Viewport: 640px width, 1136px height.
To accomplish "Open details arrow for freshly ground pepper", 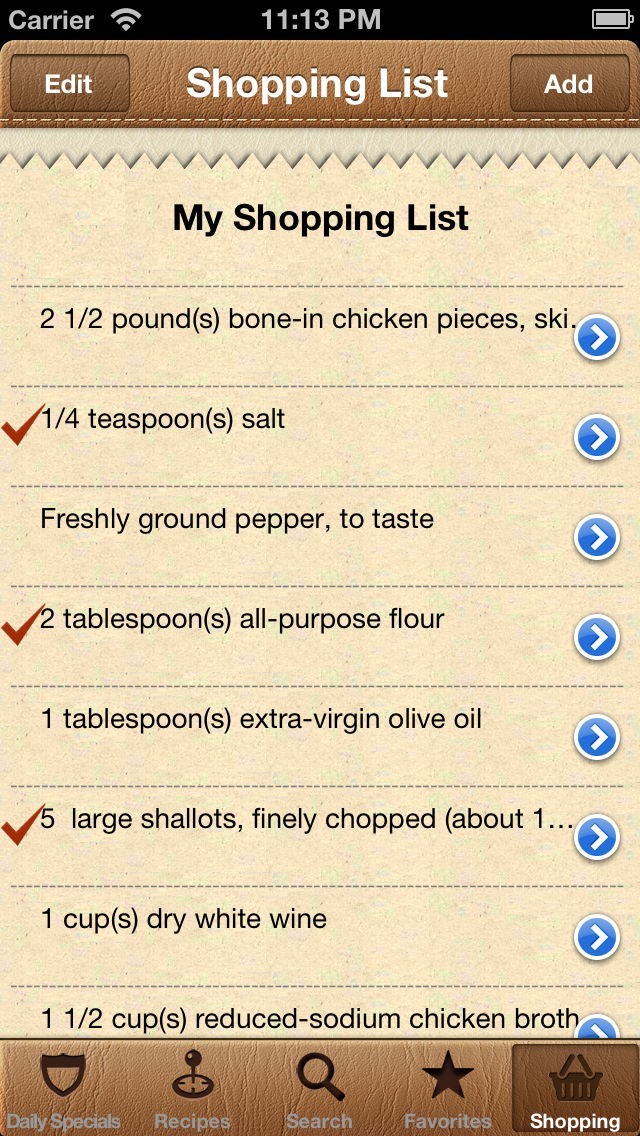I will (597, 538).
